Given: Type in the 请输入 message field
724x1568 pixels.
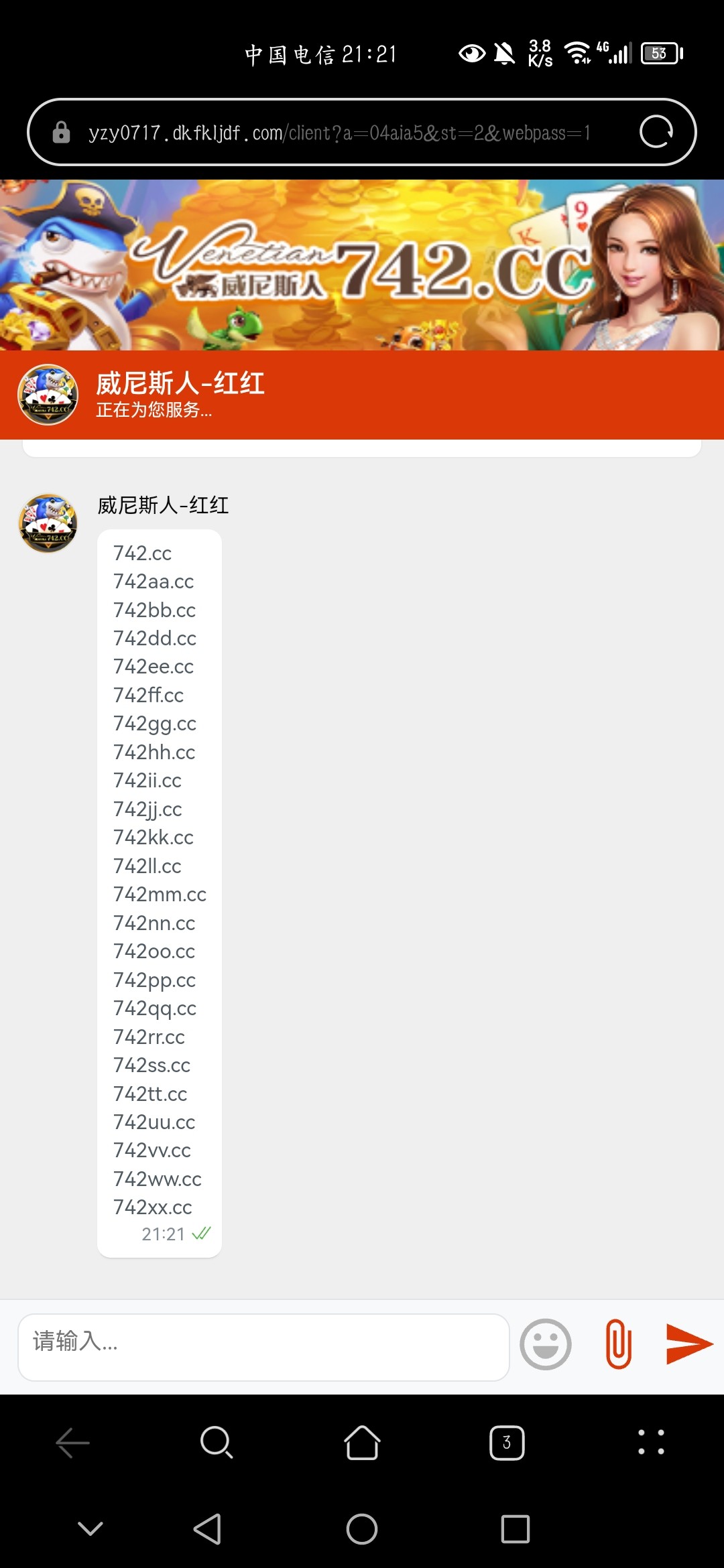Looking at the screenshot, I should 263,1347.
